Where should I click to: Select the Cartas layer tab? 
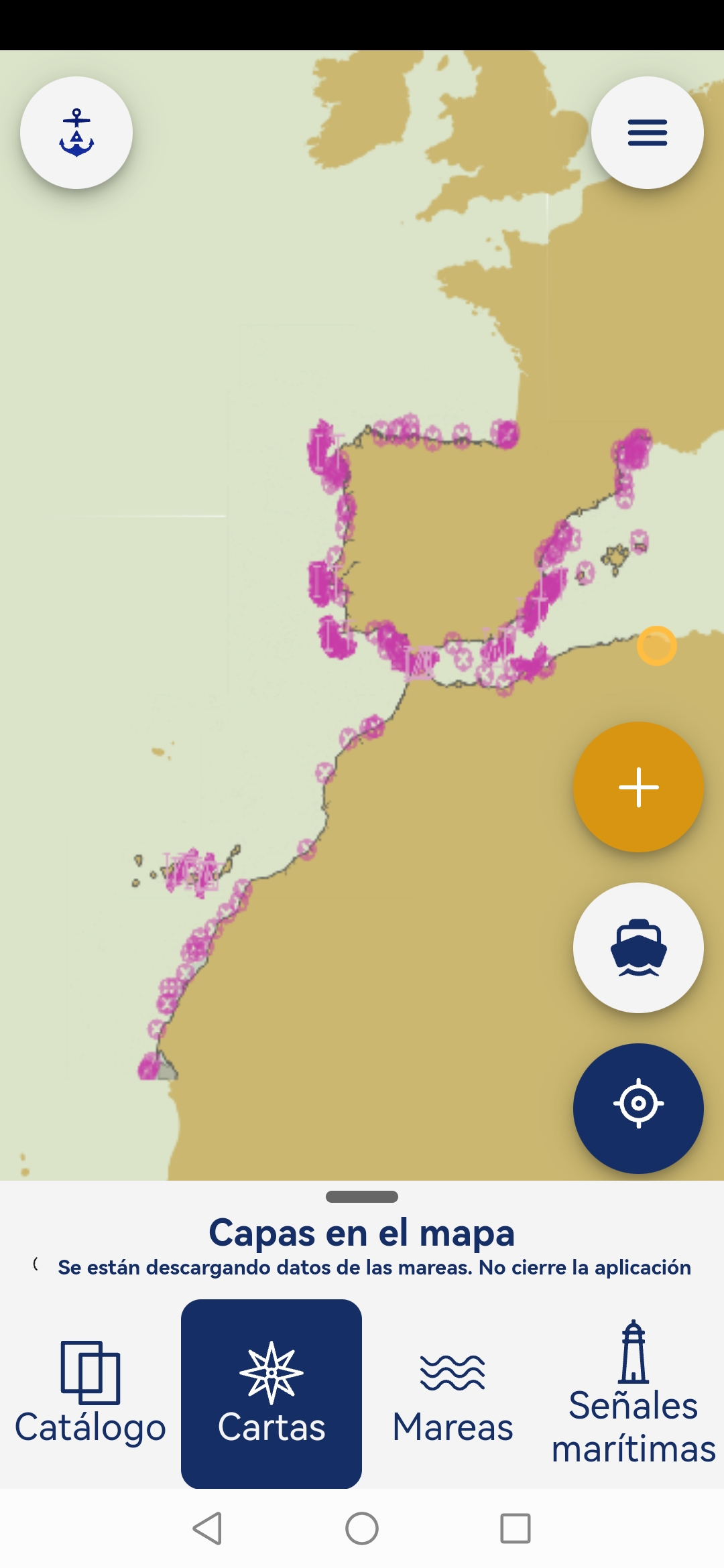[271, 1394]
